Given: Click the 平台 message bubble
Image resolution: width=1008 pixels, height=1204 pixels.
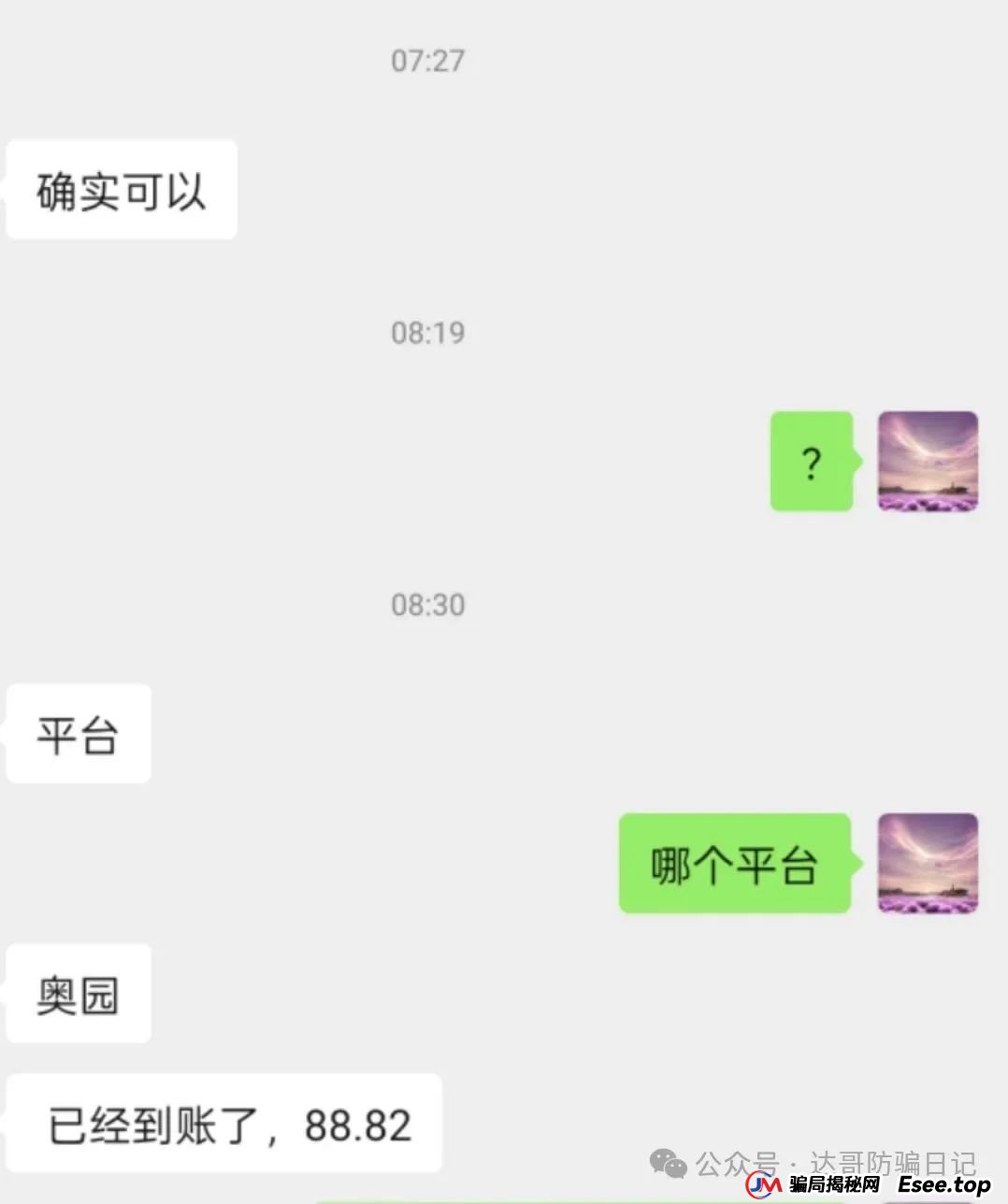Looking at the screenshot, I should pyautogui.click(x=78, y=734).
